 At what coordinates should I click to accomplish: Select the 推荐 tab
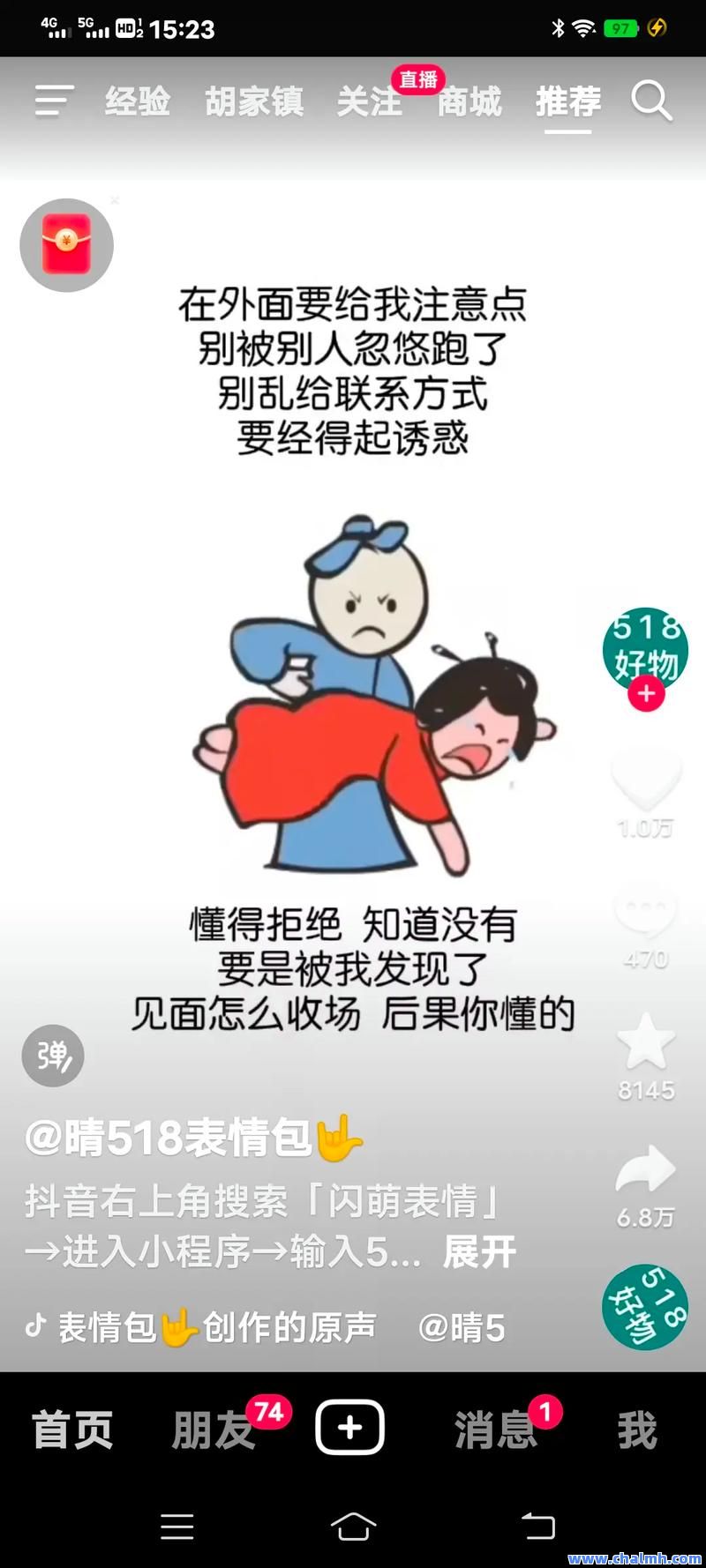[x=568, y=101]
